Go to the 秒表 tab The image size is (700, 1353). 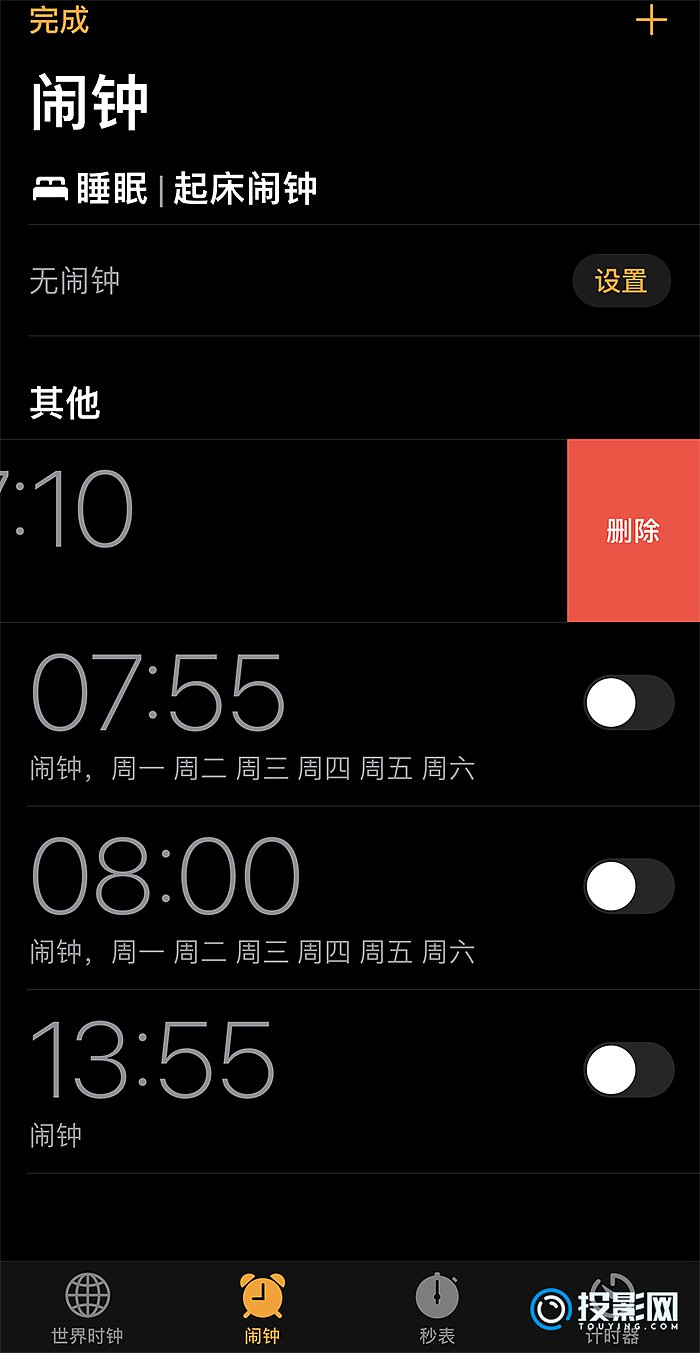click(437, 1308)
